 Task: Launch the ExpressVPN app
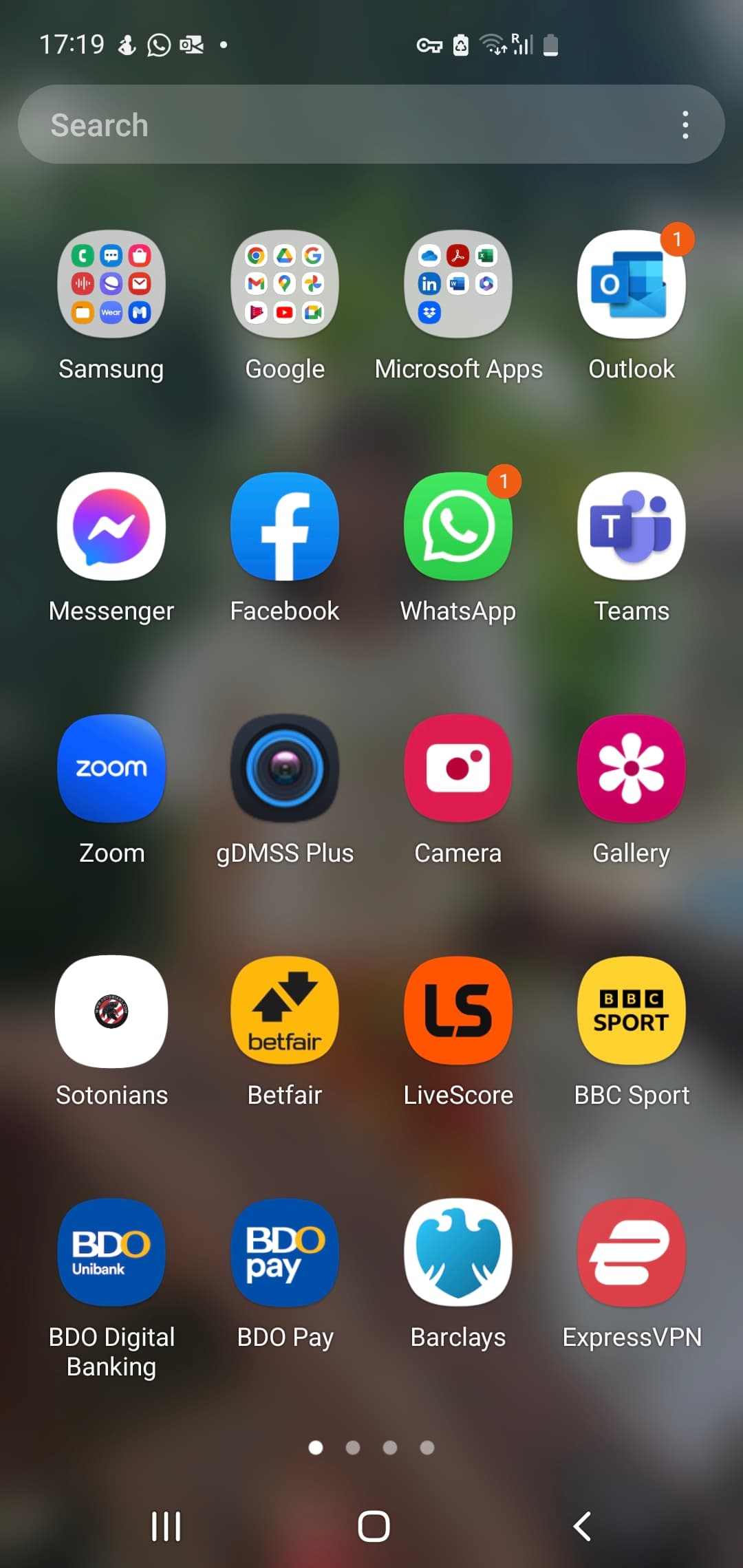click(632, 1252)
